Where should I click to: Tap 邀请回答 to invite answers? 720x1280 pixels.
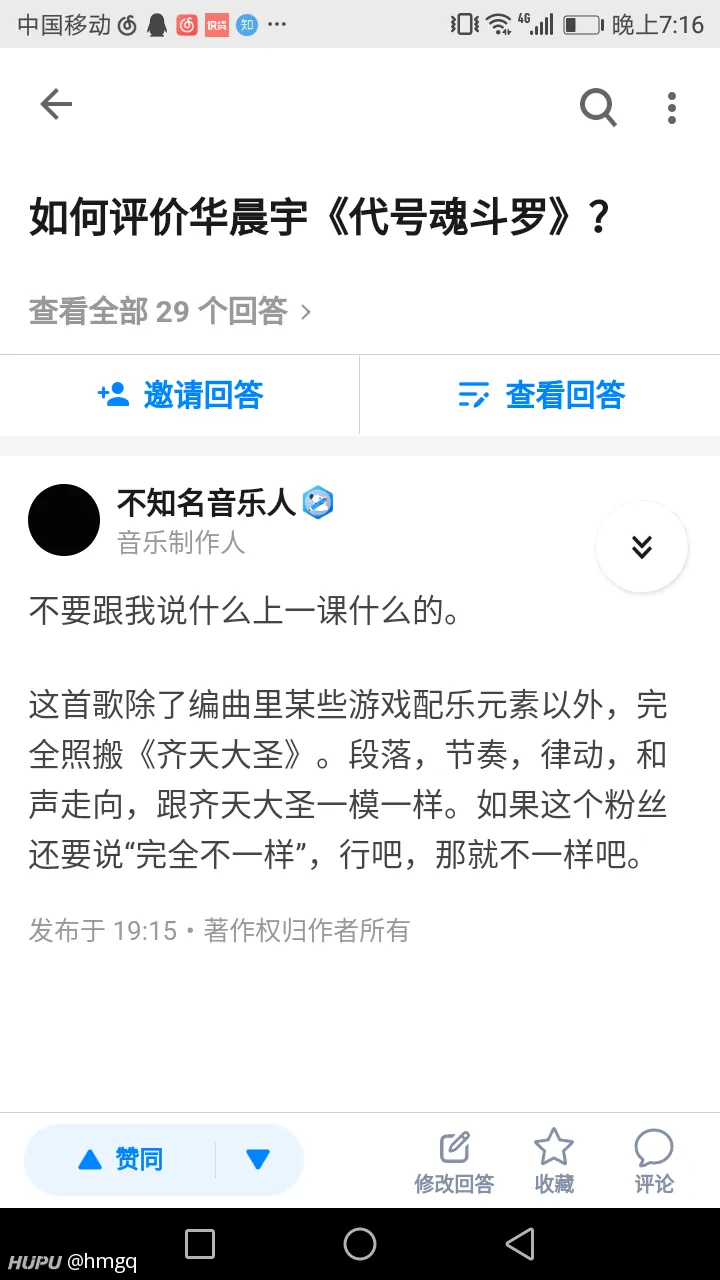(x=180, y=395)
